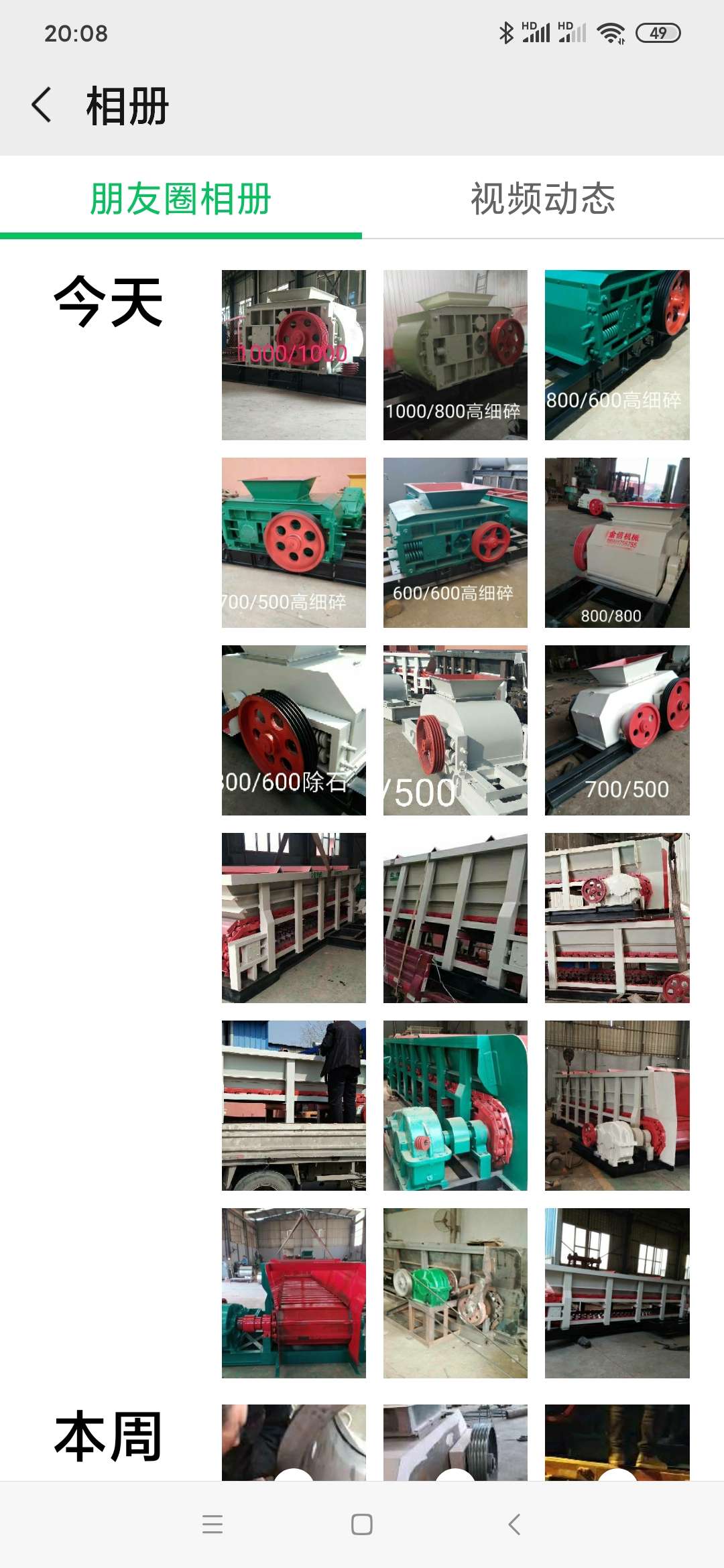This screenshot has width=724, height=1568.
Task: Open the white machine photo labeled 800/800
Action: click(x=617, y=542)
